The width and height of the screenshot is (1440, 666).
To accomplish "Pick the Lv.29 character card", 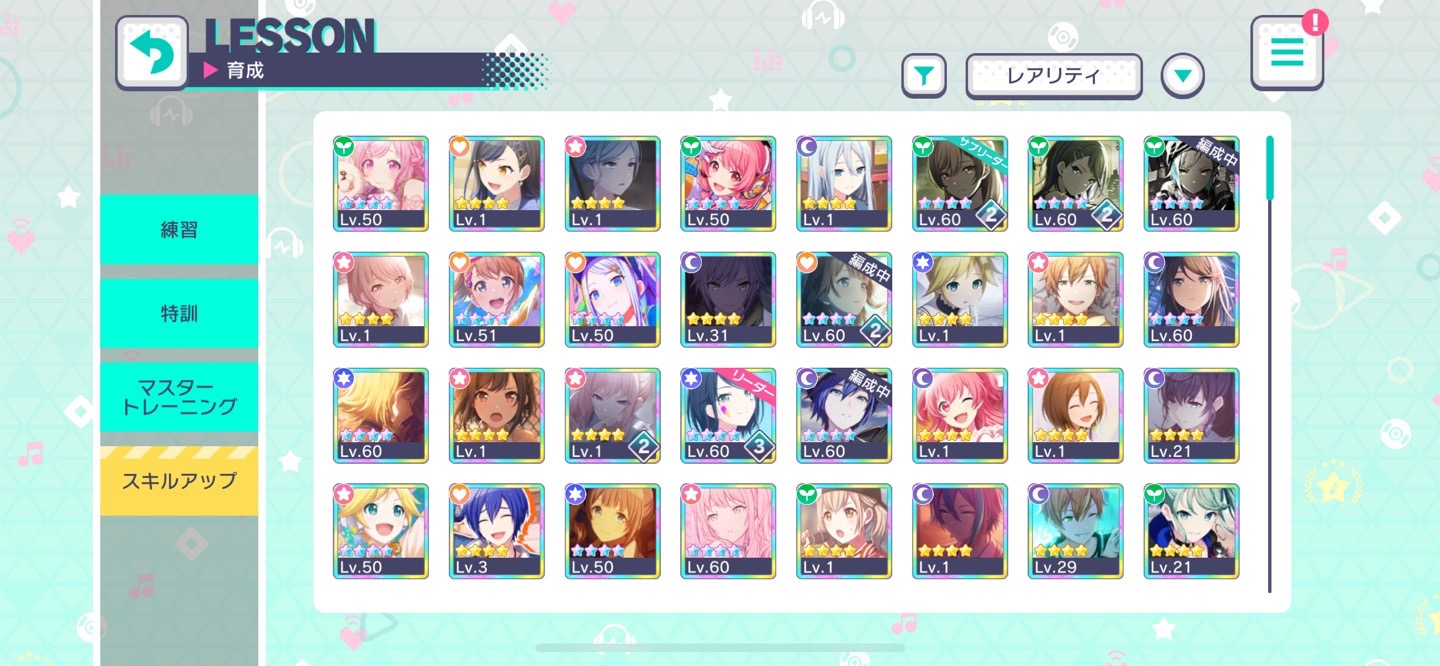I will coord(1076,531).
